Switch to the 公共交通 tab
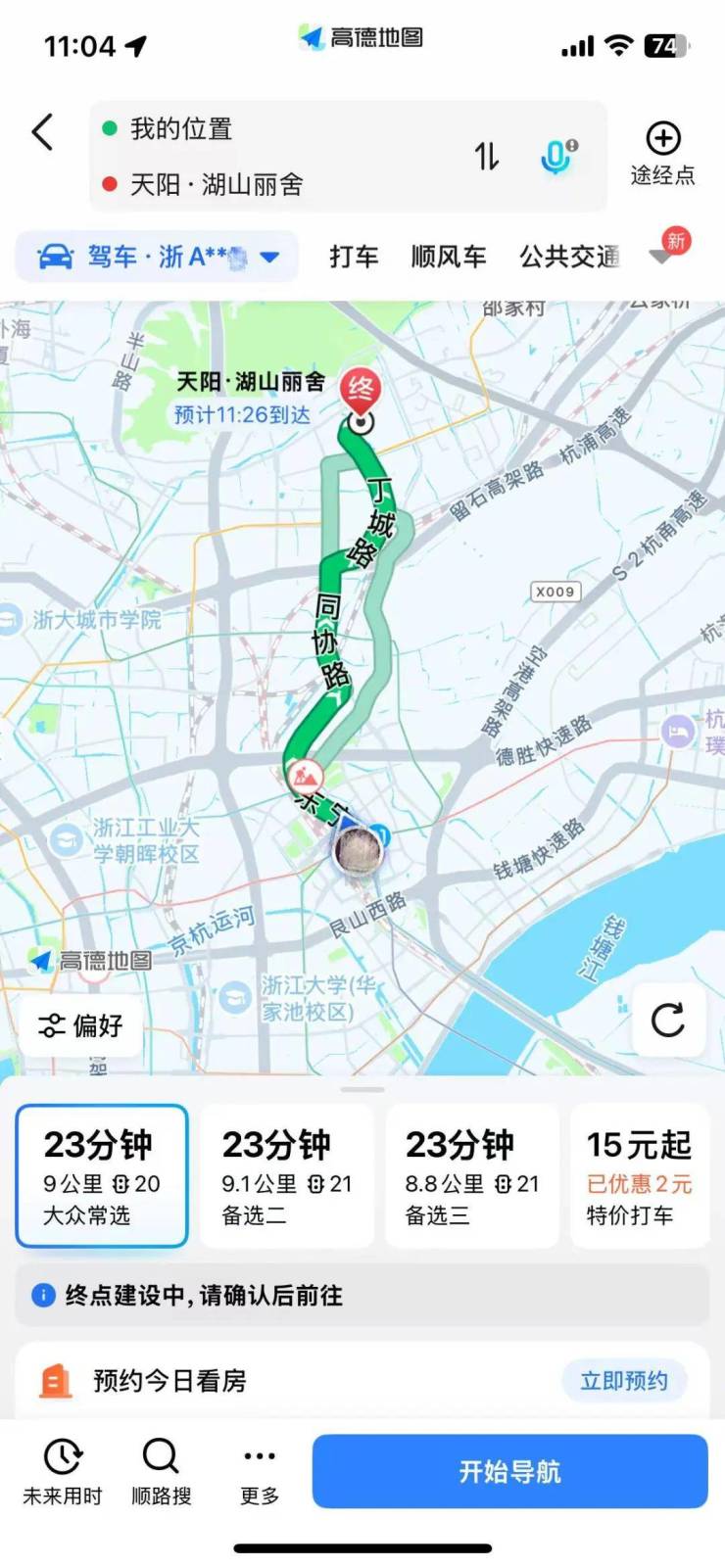Viewport: 725px width, 1568px height. click(569, 257)
